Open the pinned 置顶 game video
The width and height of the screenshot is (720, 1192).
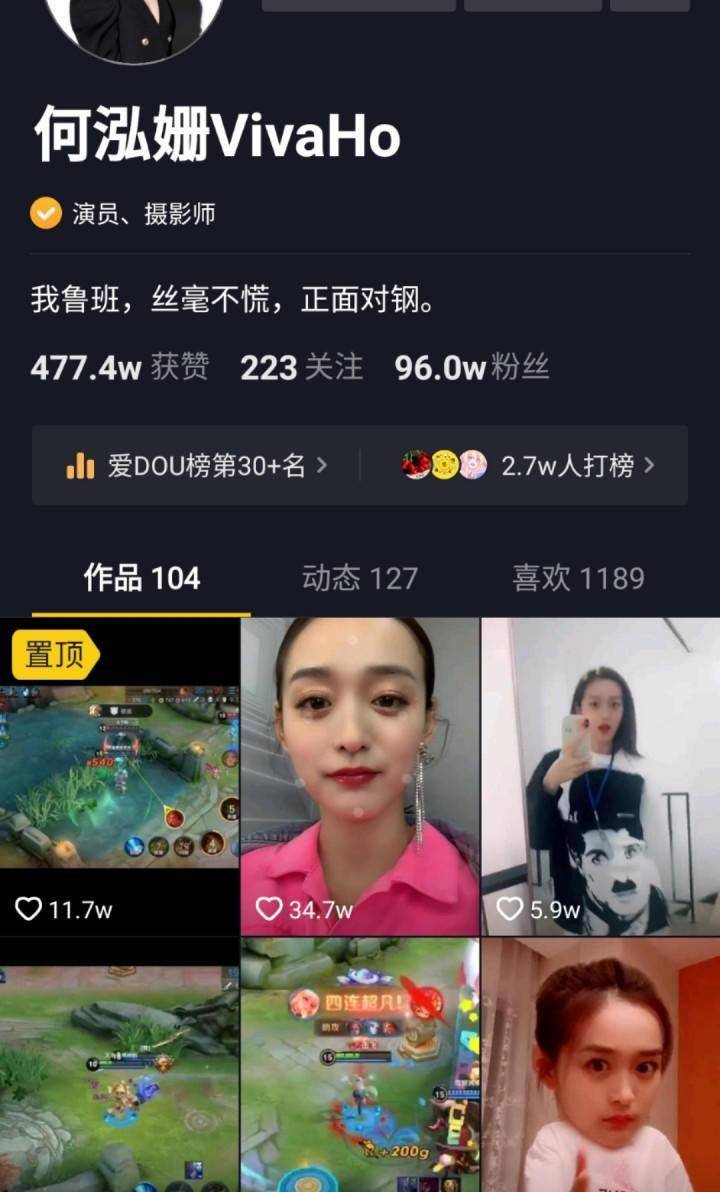point(119,776)
